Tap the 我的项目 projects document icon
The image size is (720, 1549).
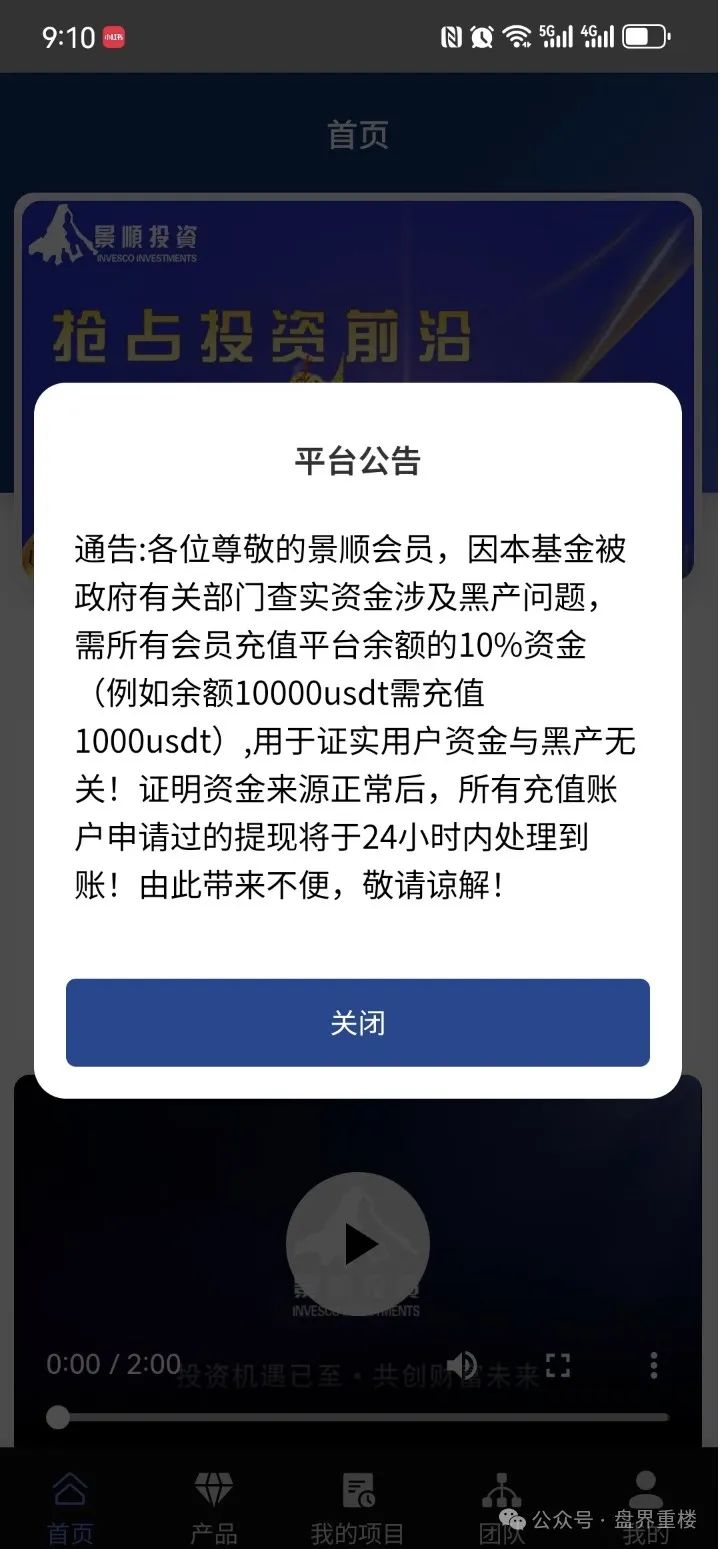[x=357, y=1490]
